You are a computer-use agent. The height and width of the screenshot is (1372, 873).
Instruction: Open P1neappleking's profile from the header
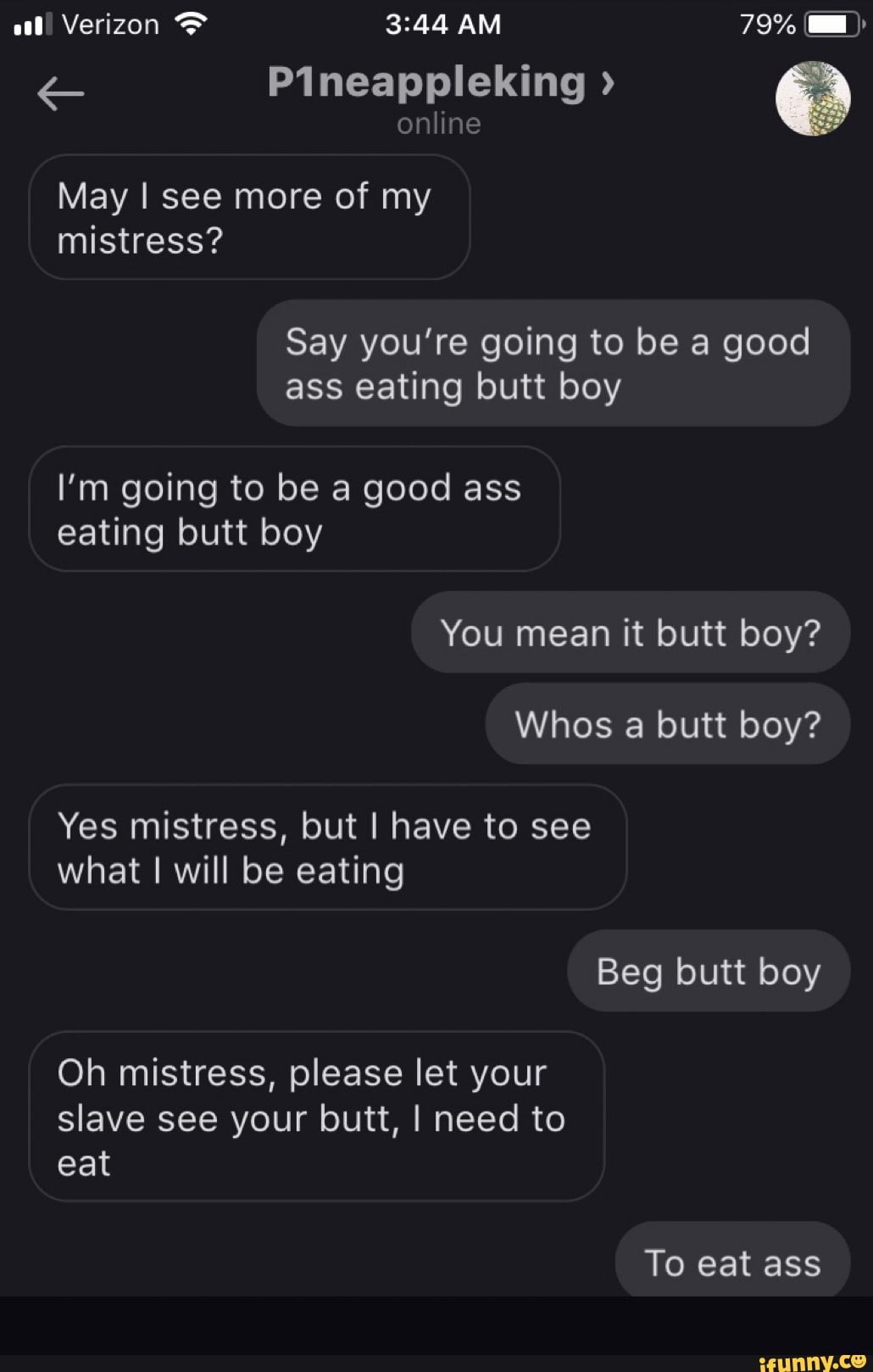(x=440, y=83)
